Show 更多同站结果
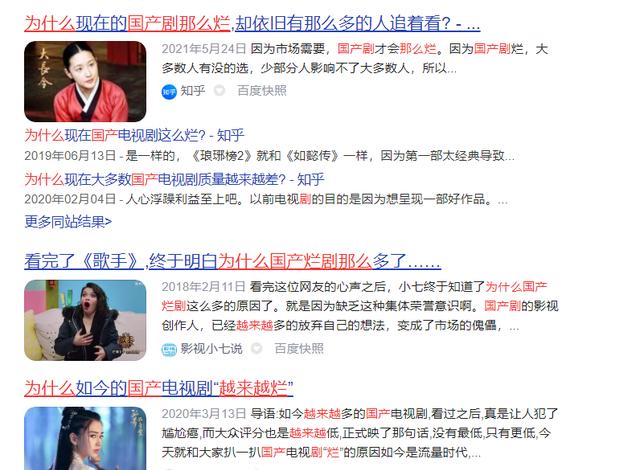Viewport: 640px width, 470px height. (68, 221)
